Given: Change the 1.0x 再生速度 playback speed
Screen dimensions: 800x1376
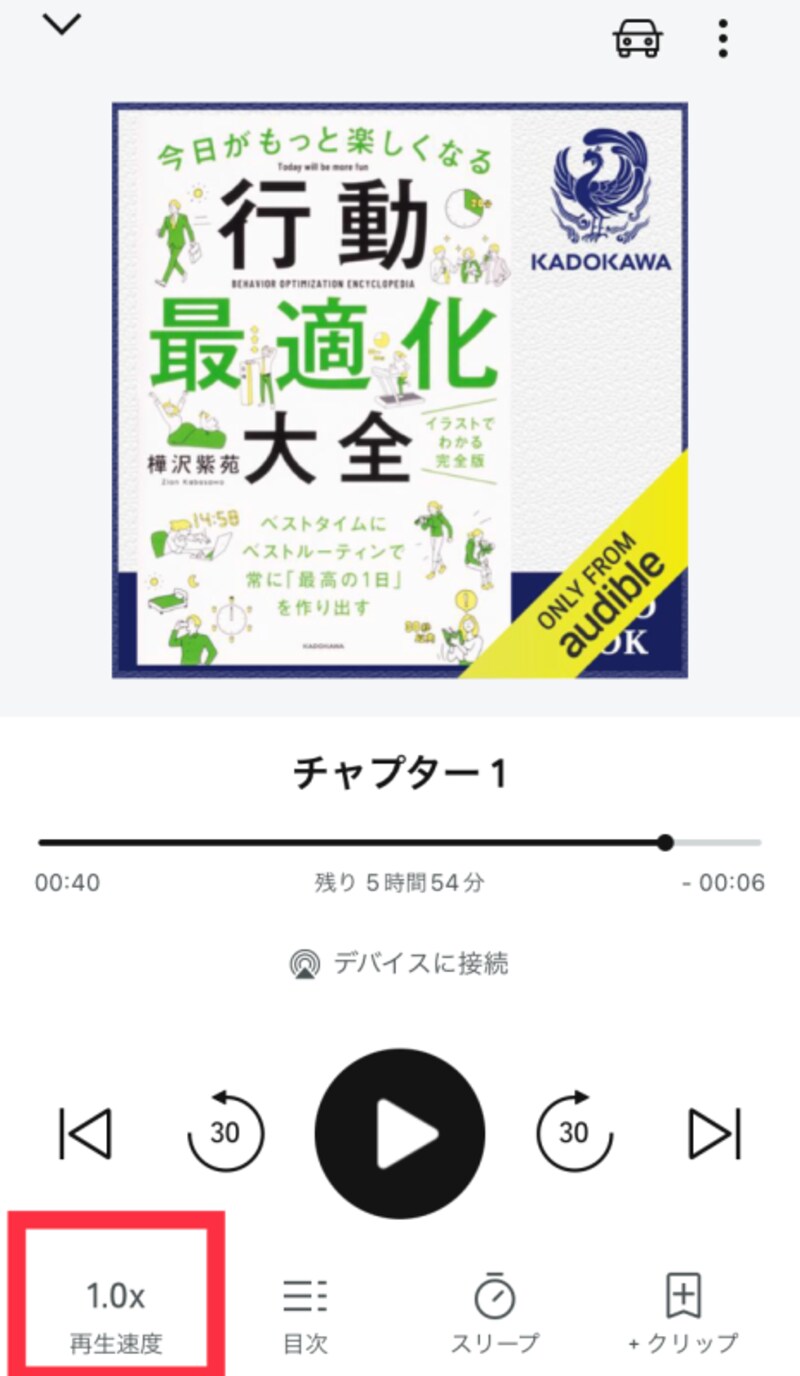Looking at the screenshot, I should click(116, 1312).
